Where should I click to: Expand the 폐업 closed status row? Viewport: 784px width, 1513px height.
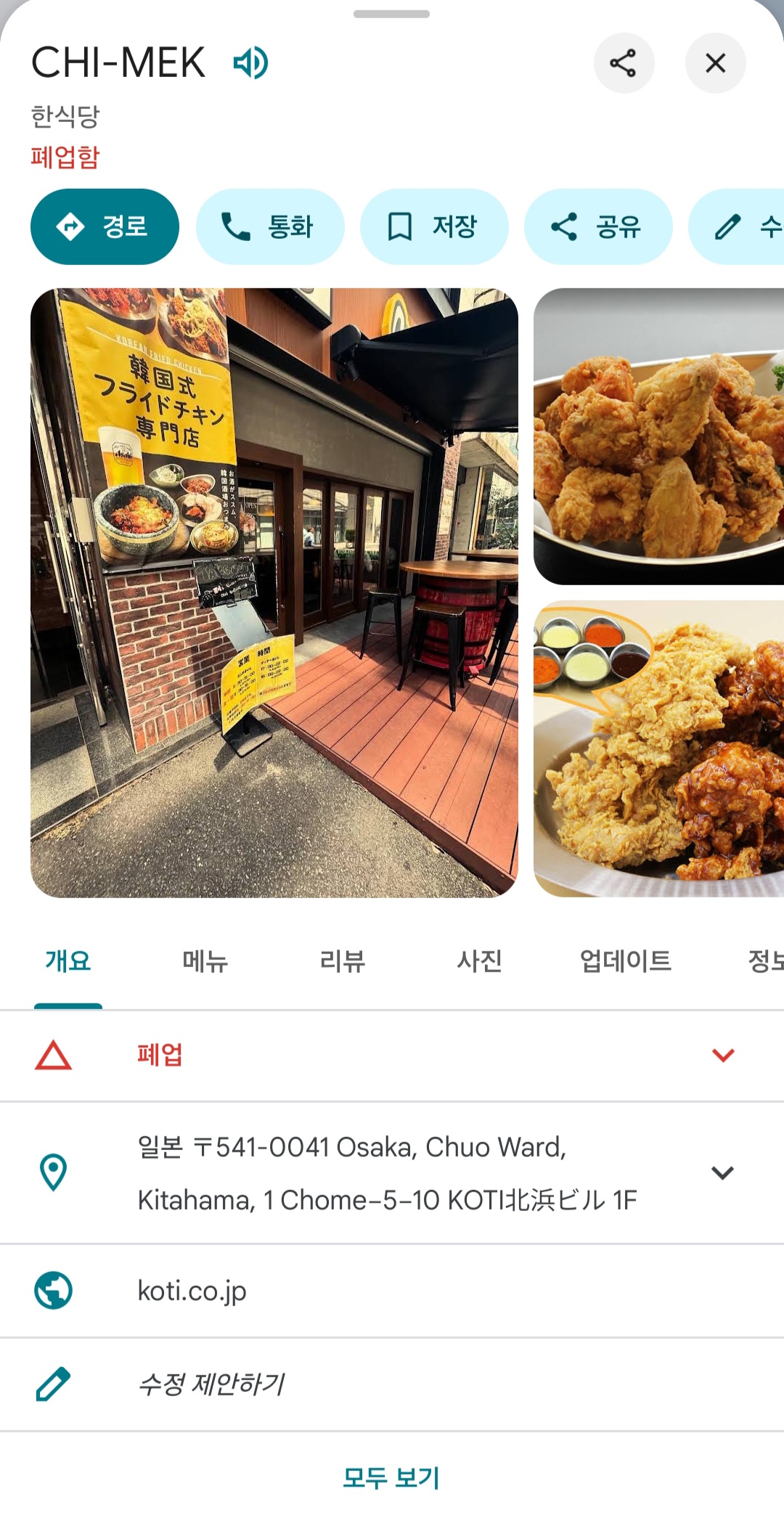pos(392,1056)
